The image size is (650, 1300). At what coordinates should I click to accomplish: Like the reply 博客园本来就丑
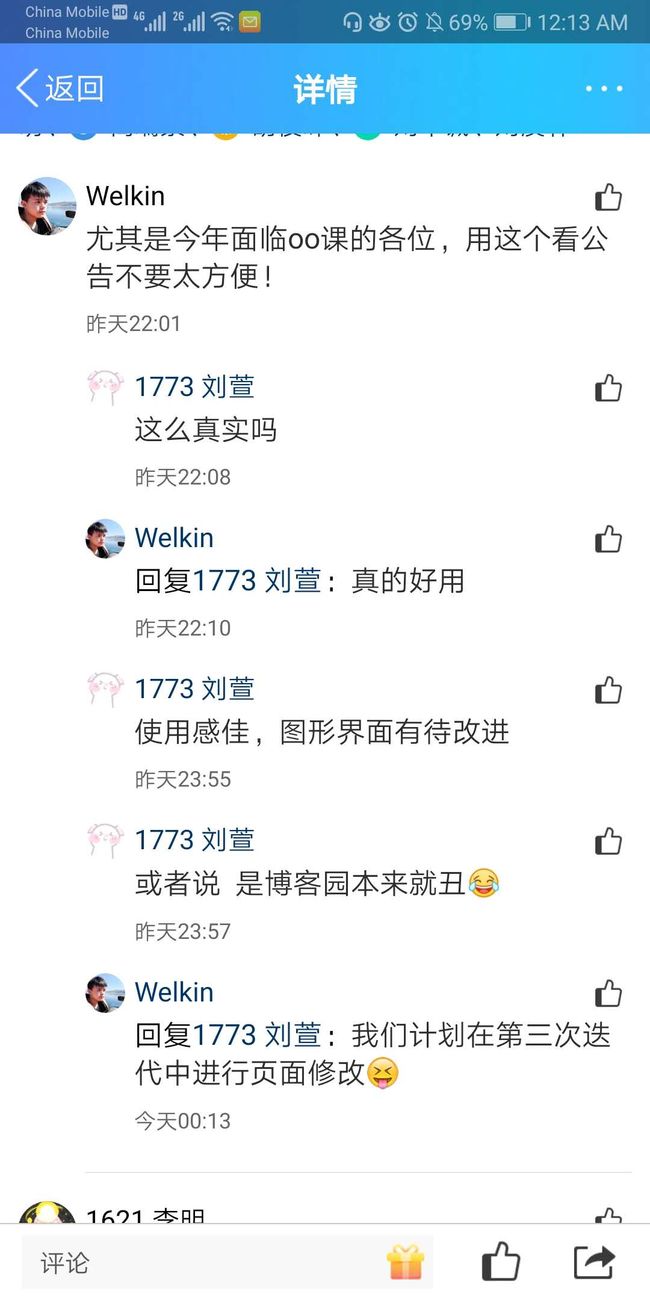(x=608, y=842)
